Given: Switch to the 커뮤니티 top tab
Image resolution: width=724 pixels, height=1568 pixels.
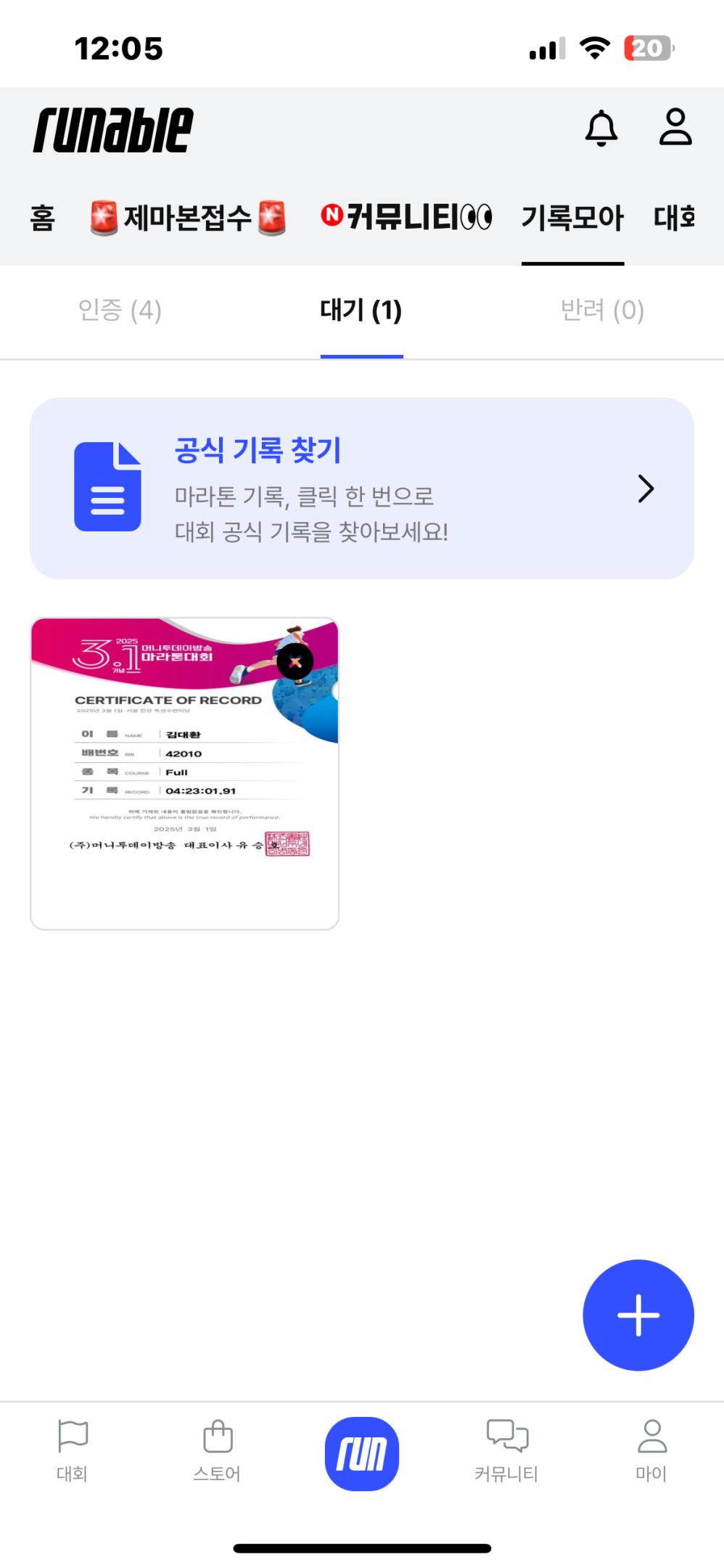Looking at the screenshot, I should pos(406,217).
